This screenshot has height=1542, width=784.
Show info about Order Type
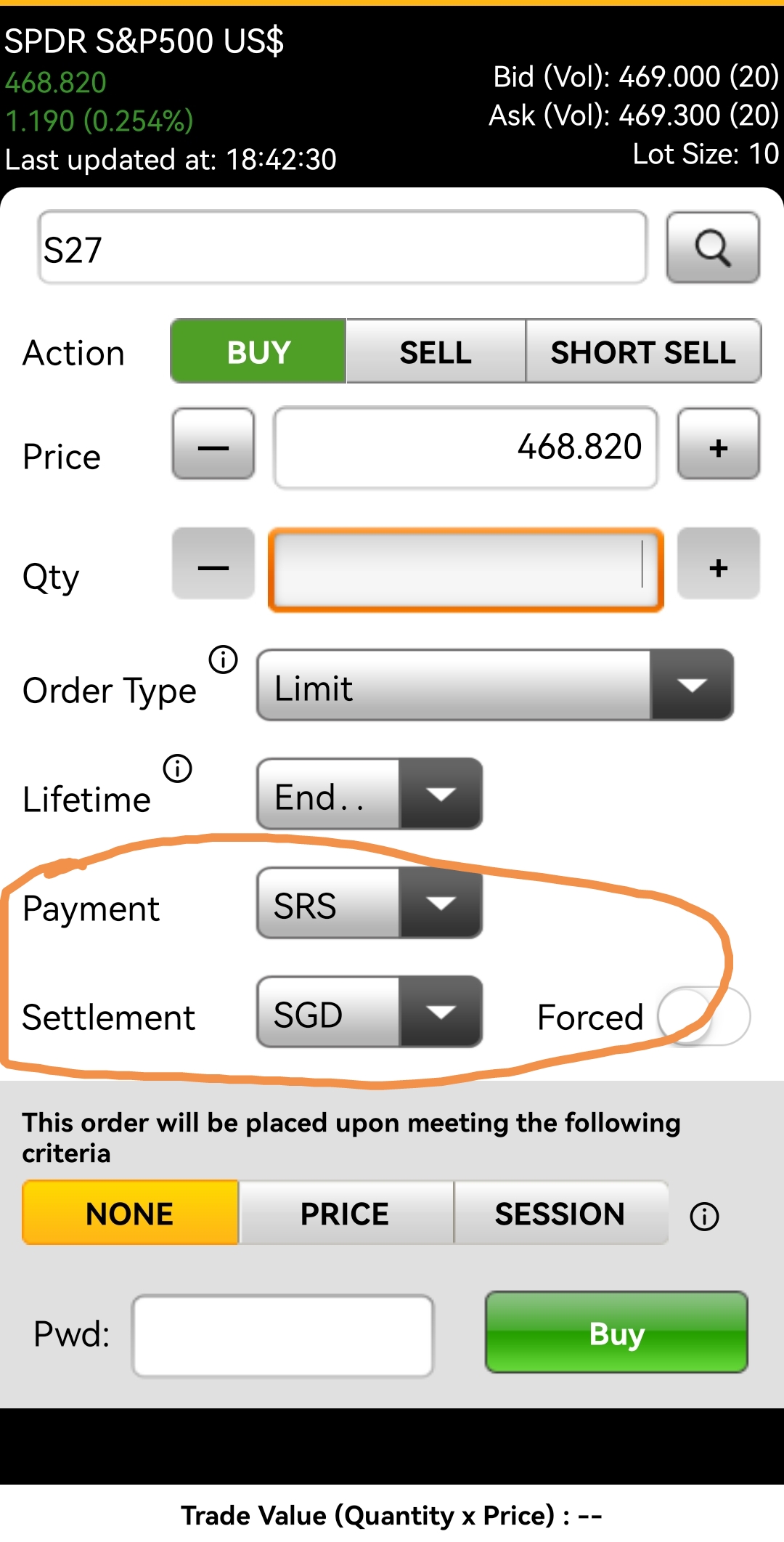(223, 660)
